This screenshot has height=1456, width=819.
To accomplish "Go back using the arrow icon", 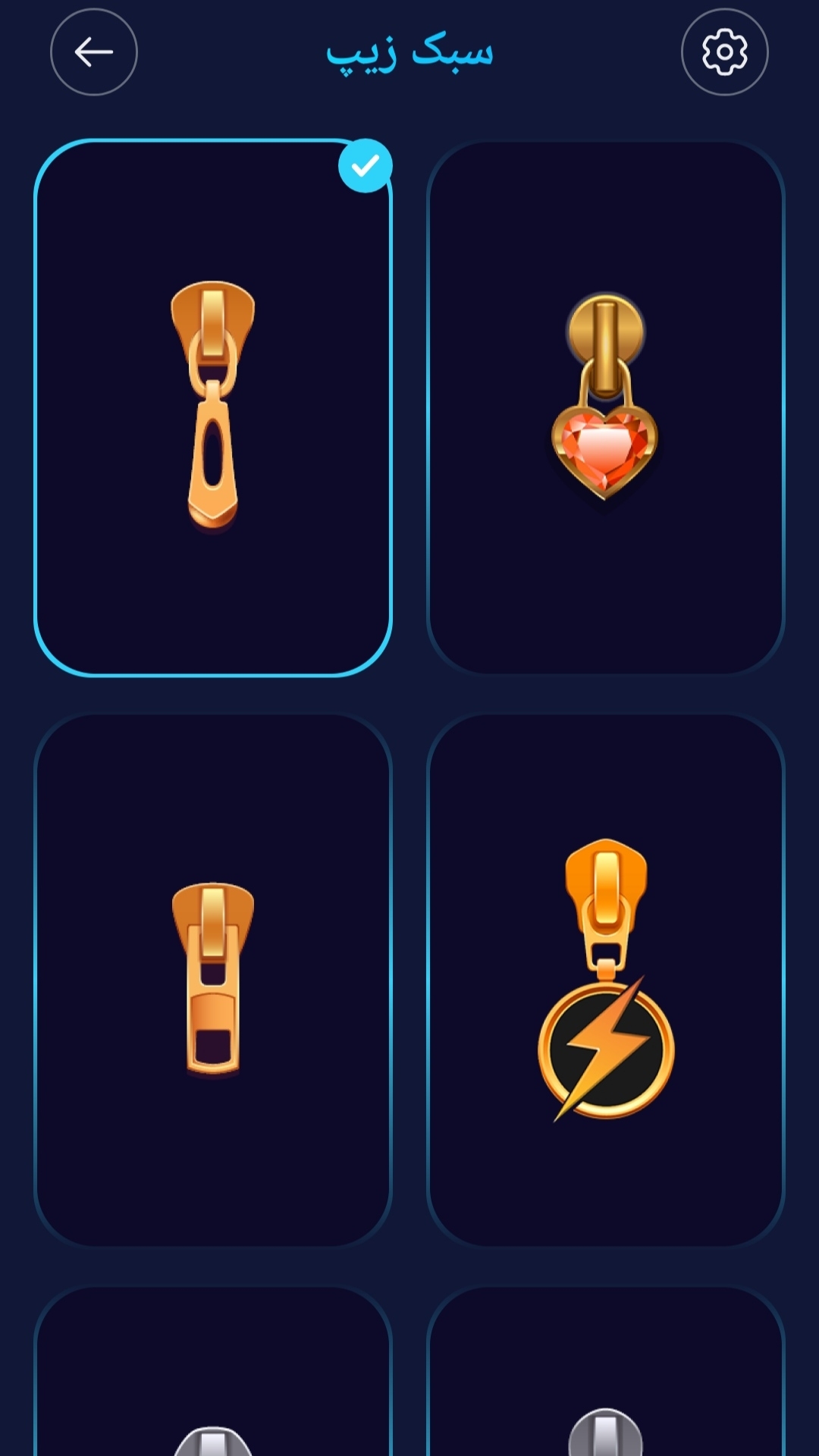I will pyautogui.click(x=93, y=52).
